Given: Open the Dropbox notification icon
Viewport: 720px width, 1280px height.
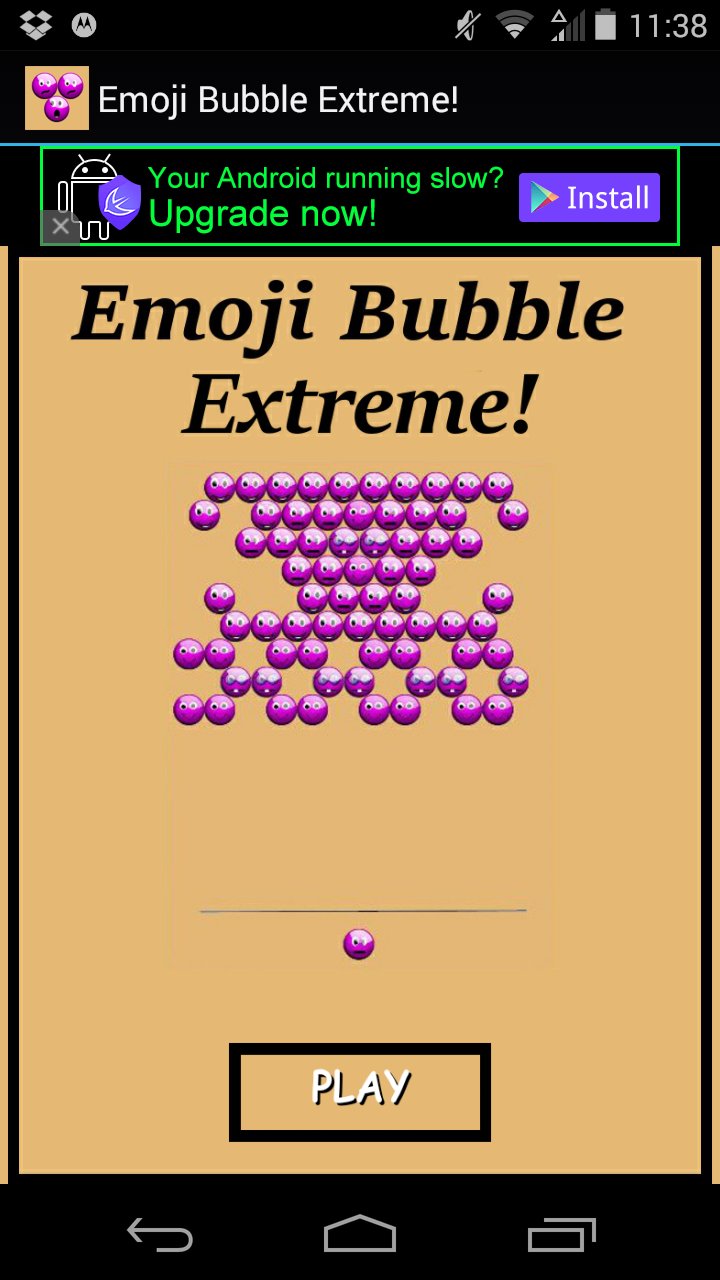Looking at the screenshot, I should [35, 24].
